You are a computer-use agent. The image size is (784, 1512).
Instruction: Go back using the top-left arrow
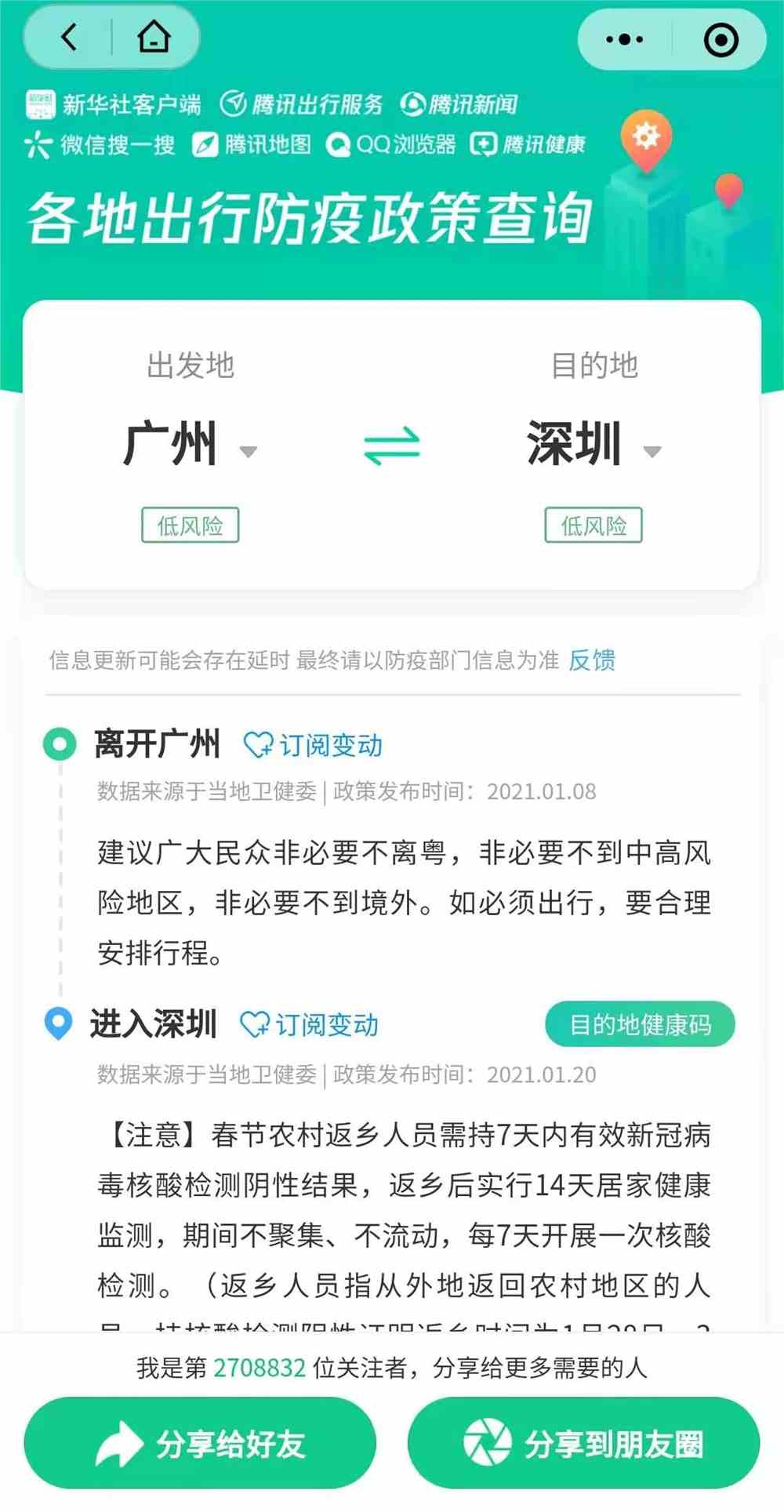click(x=69, y=37)
